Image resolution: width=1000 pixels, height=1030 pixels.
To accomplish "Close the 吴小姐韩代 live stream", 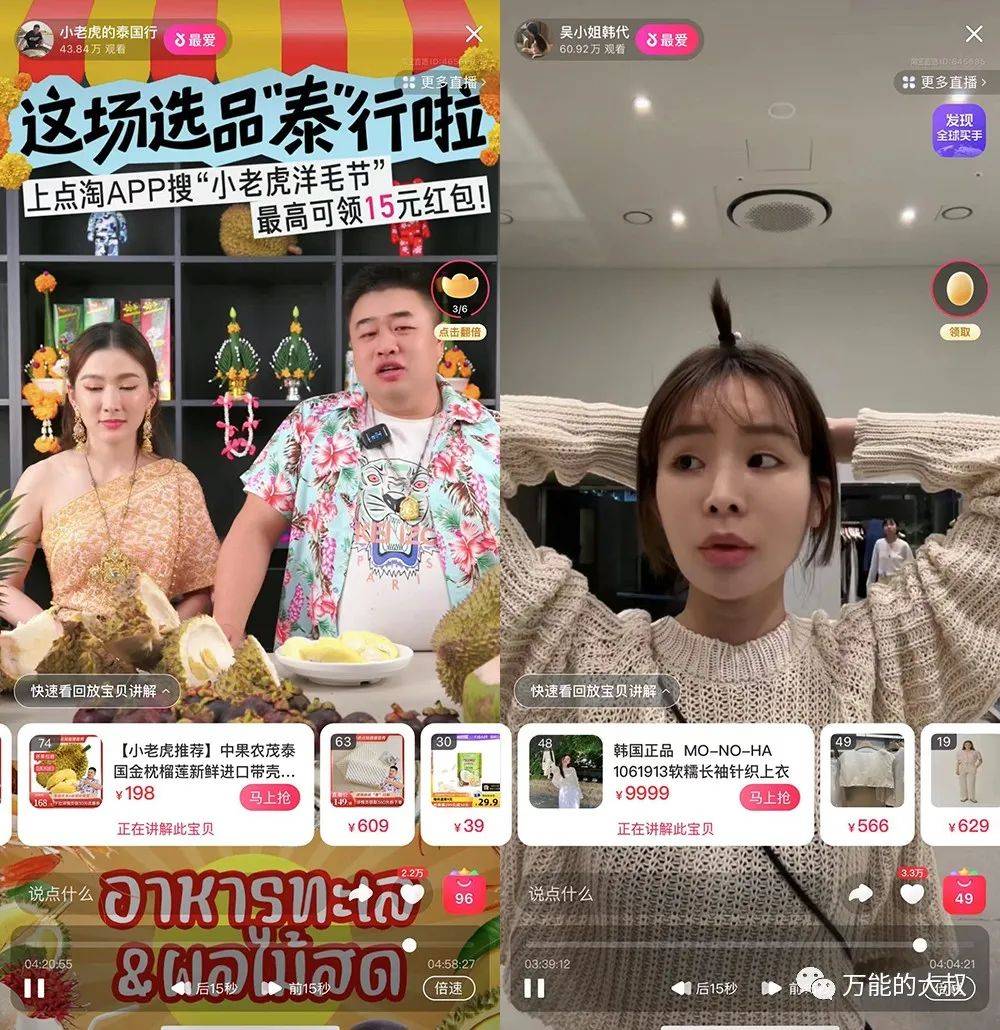I will pyautogui.click(x=974, y=35).
